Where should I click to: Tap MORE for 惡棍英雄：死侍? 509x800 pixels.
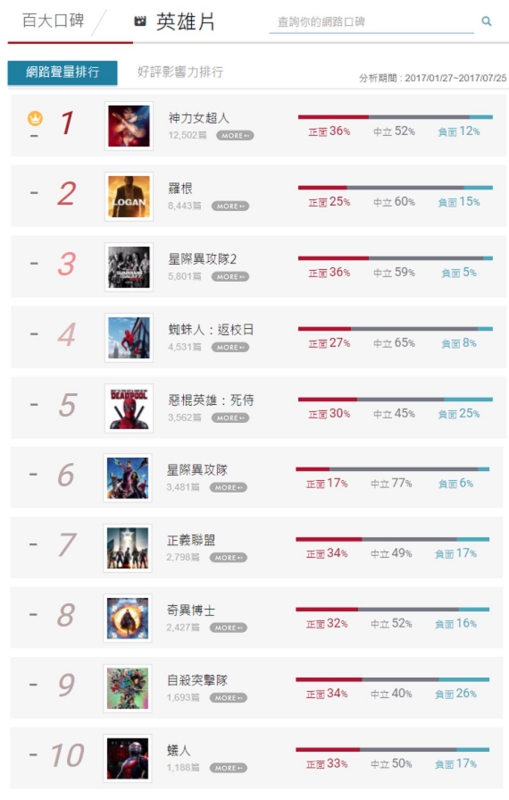click(x=230, y=418)
